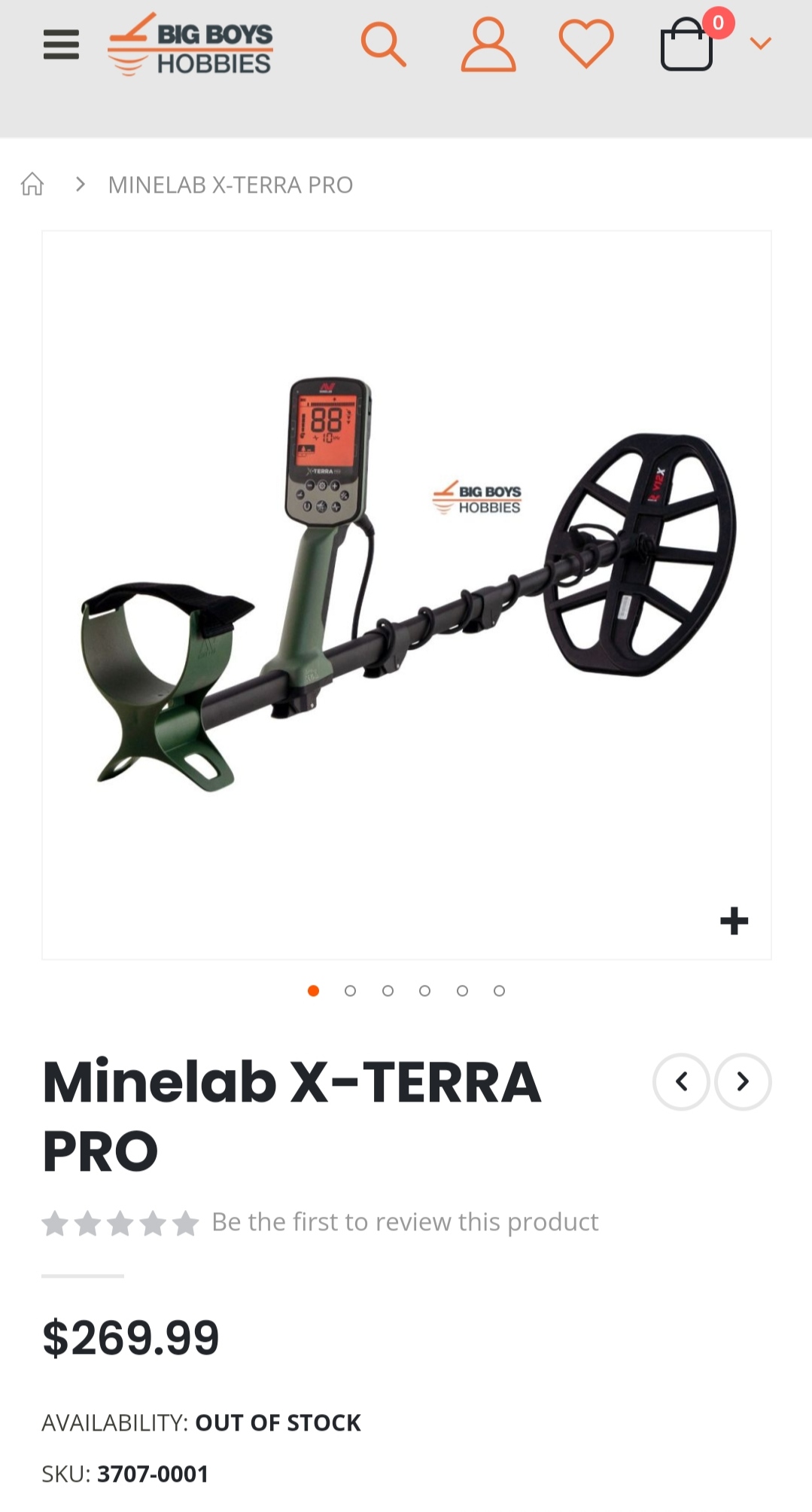Open the hamburger menu

click(61, 44)
